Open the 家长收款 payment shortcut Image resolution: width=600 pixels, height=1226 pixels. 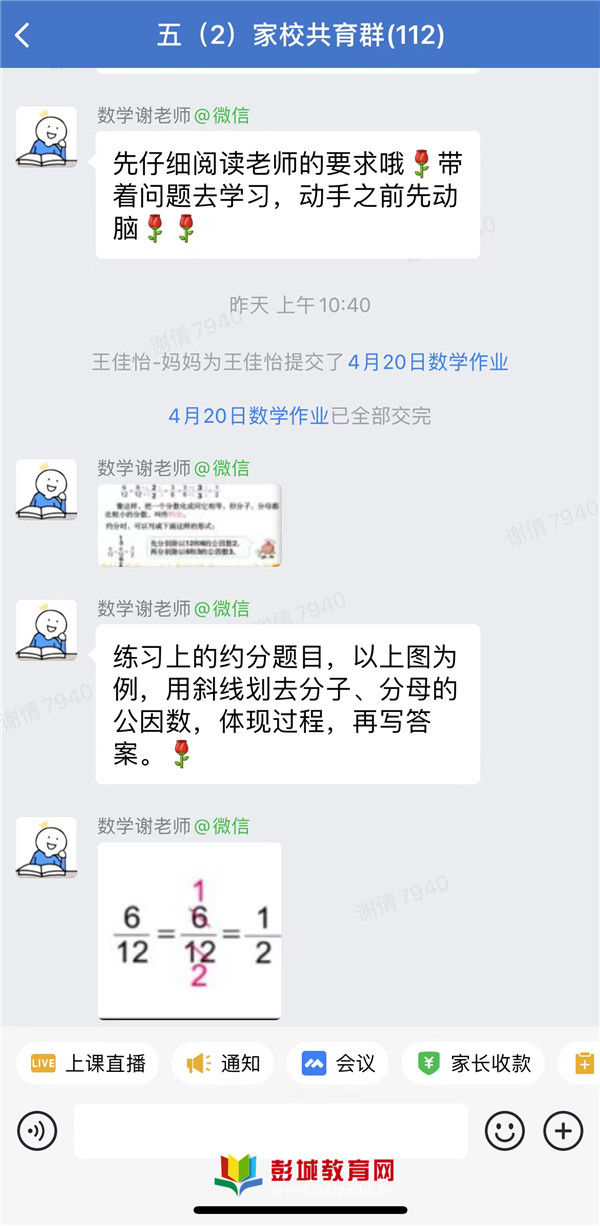[473, 1063]
